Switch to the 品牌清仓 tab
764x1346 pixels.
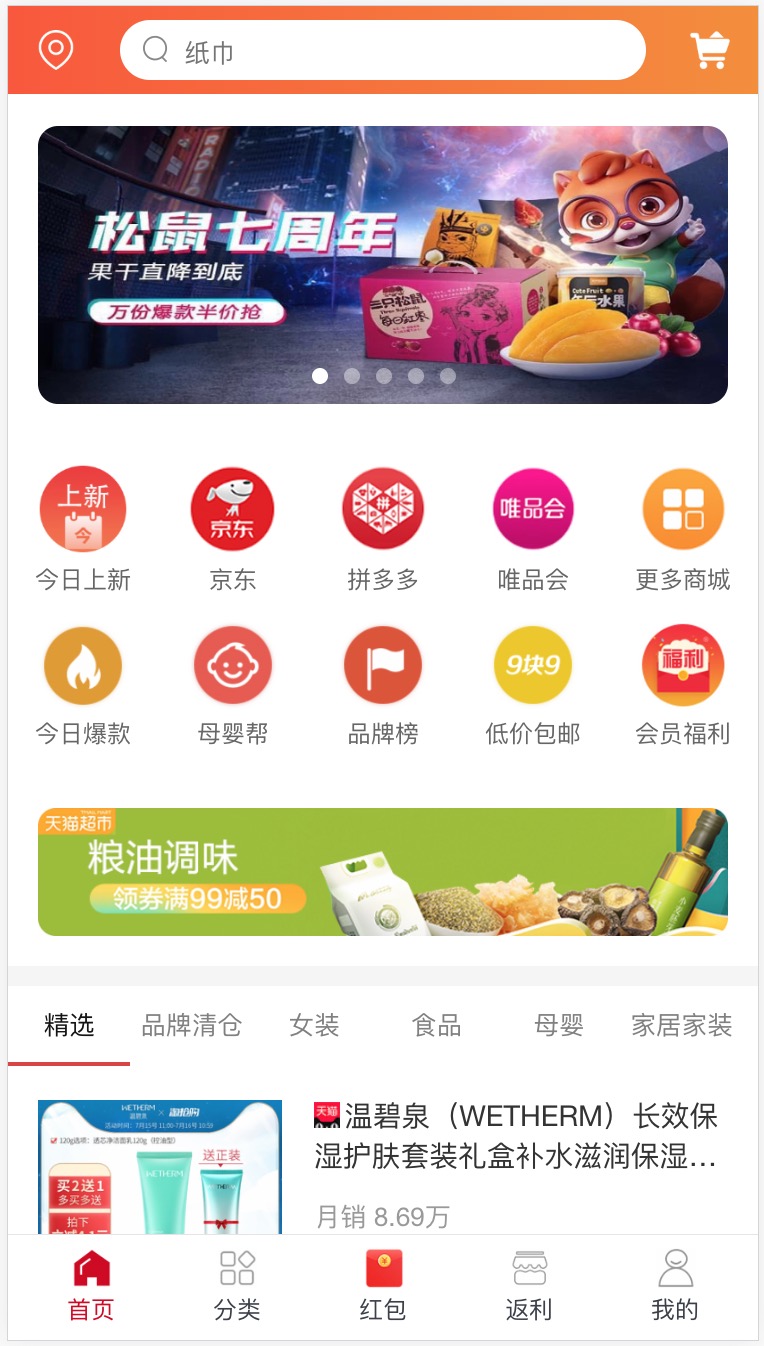pos(192,1025)
